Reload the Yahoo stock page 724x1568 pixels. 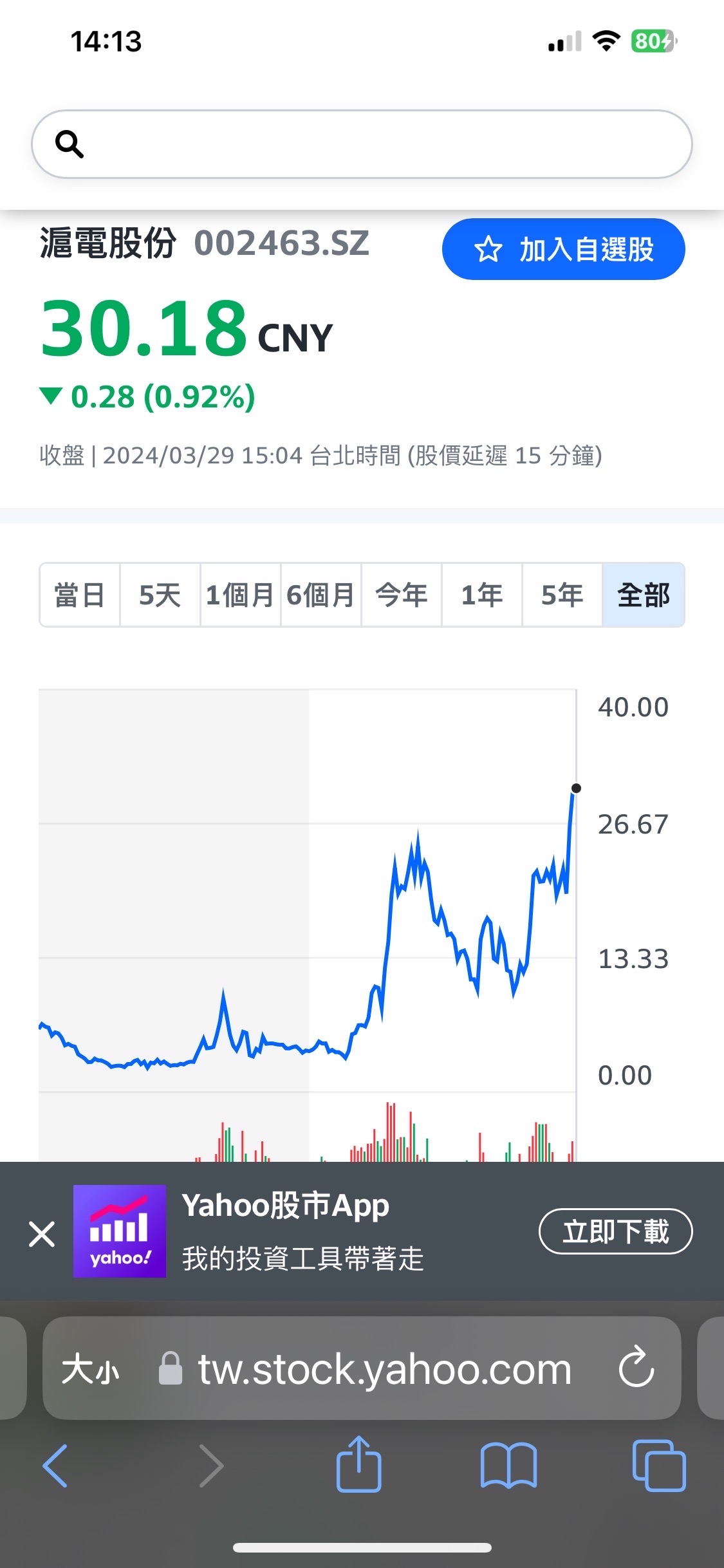pyautogui.click(x=636, y=1368)
